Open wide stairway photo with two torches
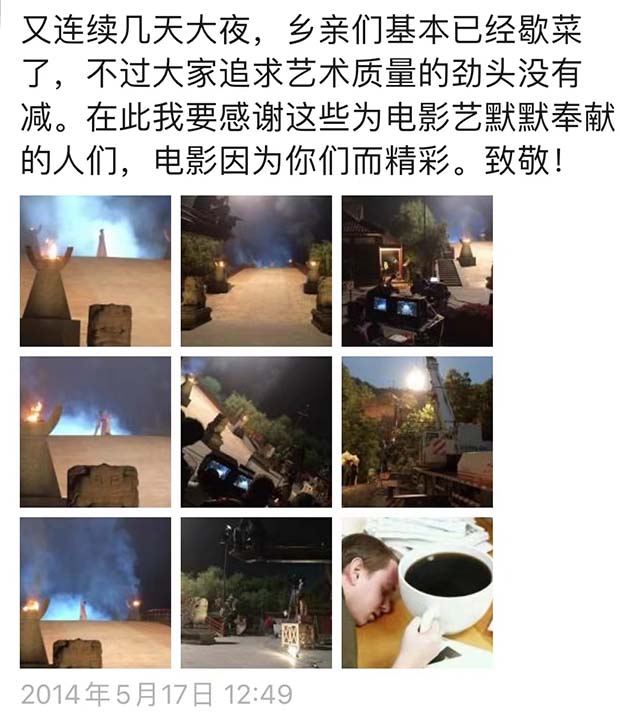Image resolution: width=620 pixels, height=712 pixels. click(256, 271)
